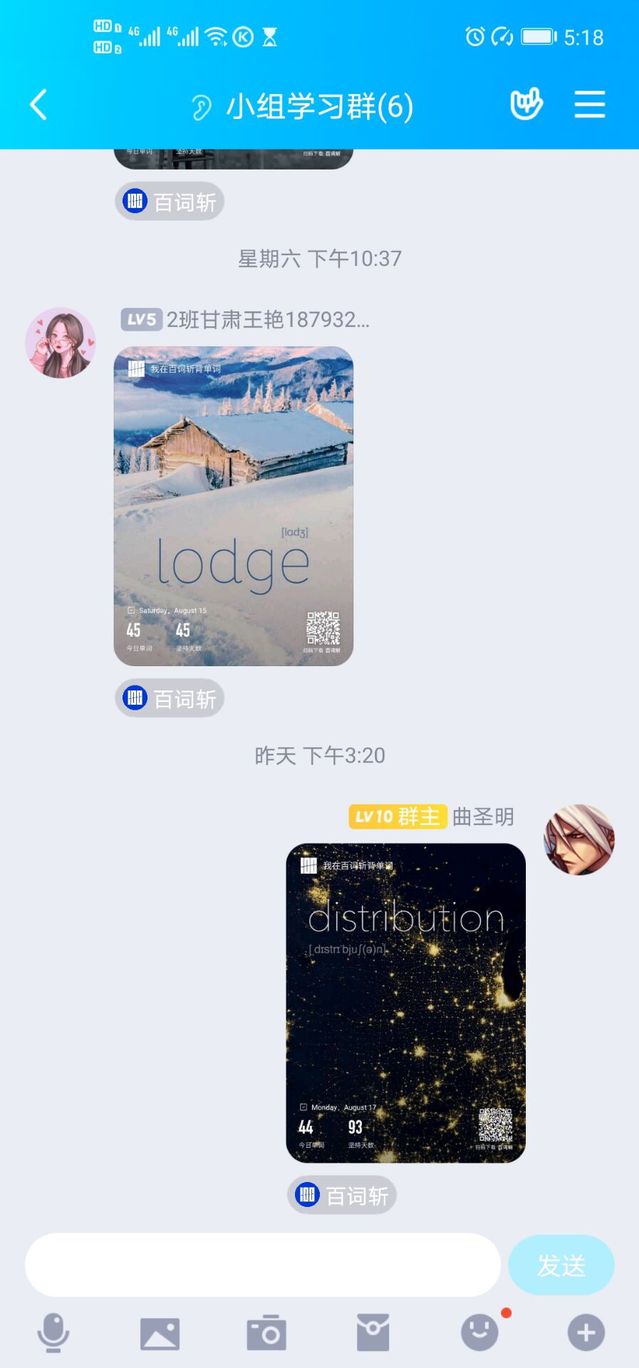The width and height of the screenshot is (639, 1368).
Task: Focus the message input field
Action: pos(262,1265)
